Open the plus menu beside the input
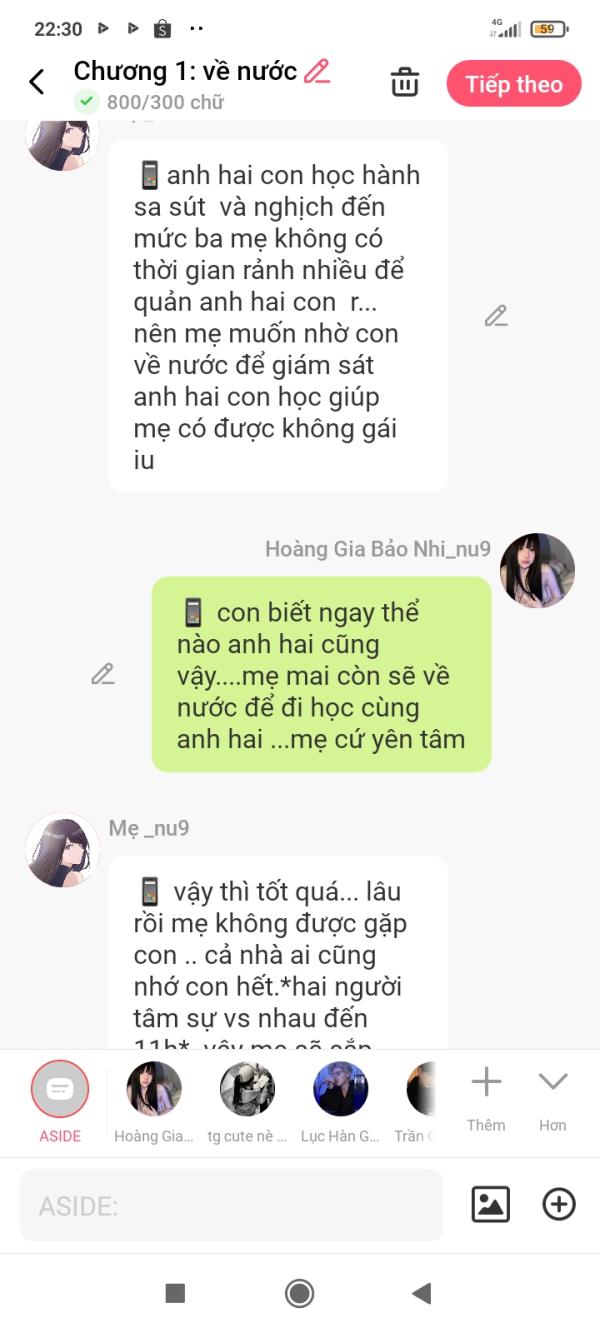 (559, 1204)
